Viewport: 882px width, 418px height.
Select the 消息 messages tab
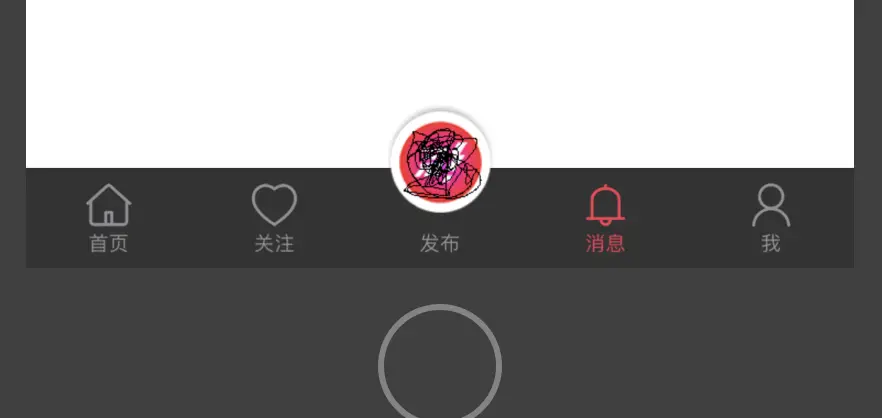coord(605,217)
